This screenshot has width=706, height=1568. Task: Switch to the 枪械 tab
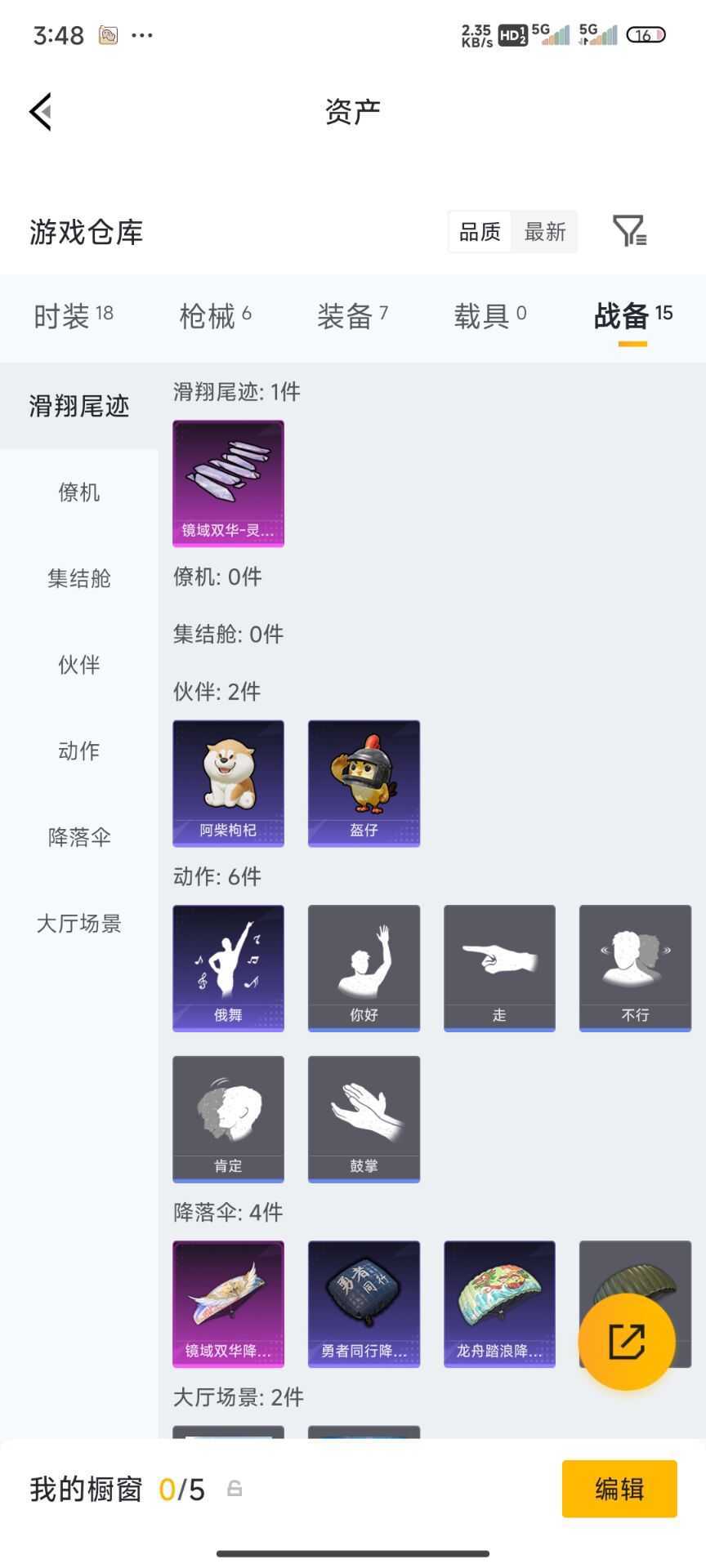pos(215,316)
